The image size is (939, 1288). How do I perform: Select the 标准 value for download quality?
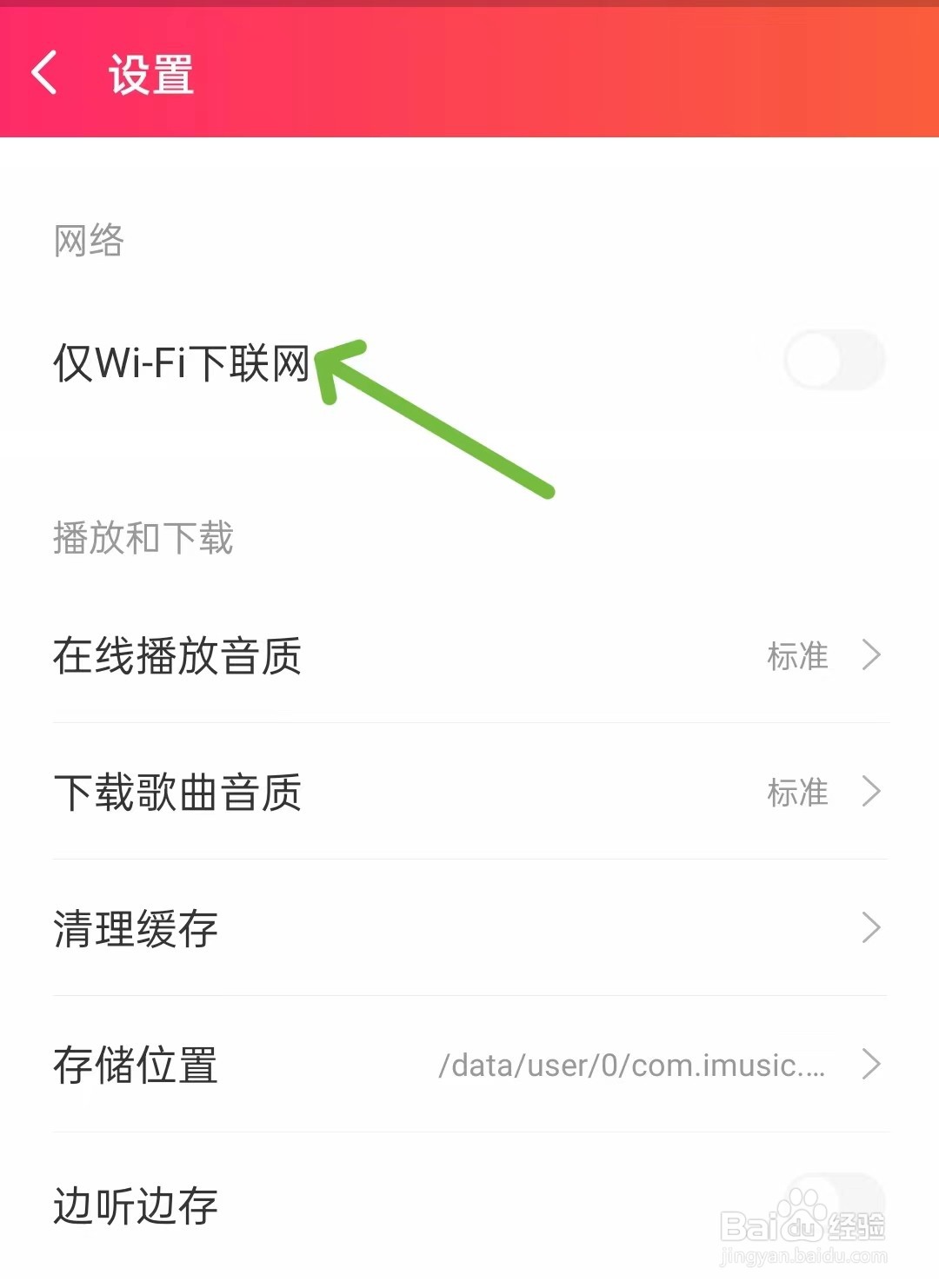pyautogui.click(x=796, y=792)
